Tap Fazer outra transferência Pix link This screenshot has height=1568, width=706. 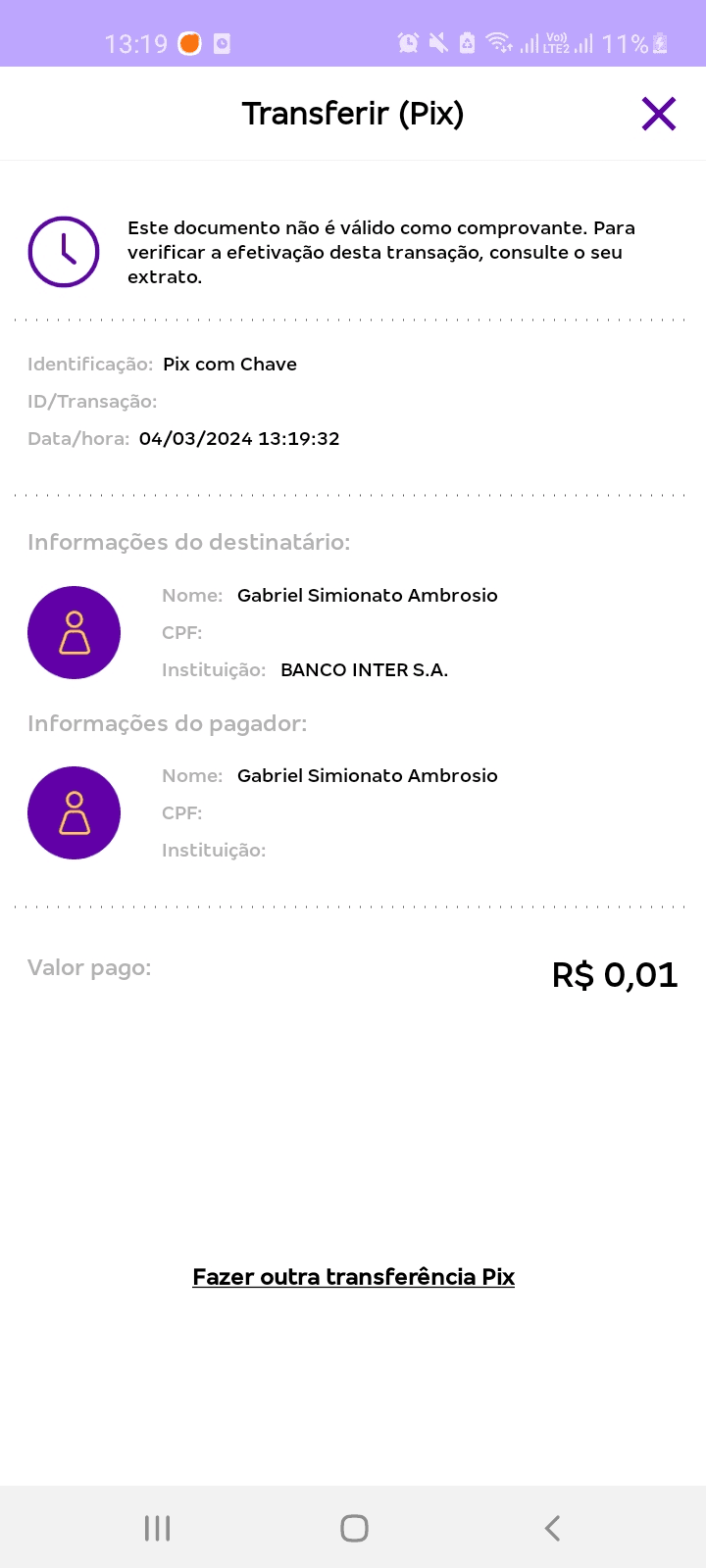(x=353, y=1277)
